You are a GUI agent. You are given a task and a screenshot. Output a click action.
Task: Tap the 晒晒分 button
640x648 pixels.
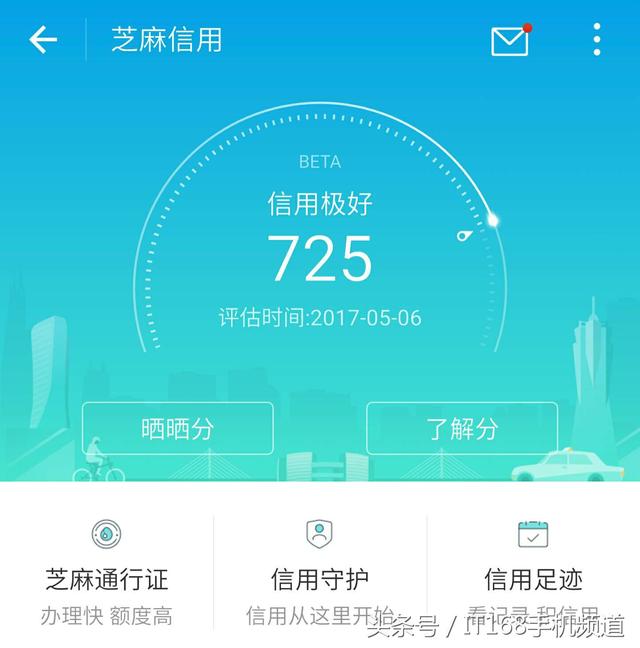[x=177, y=428]
